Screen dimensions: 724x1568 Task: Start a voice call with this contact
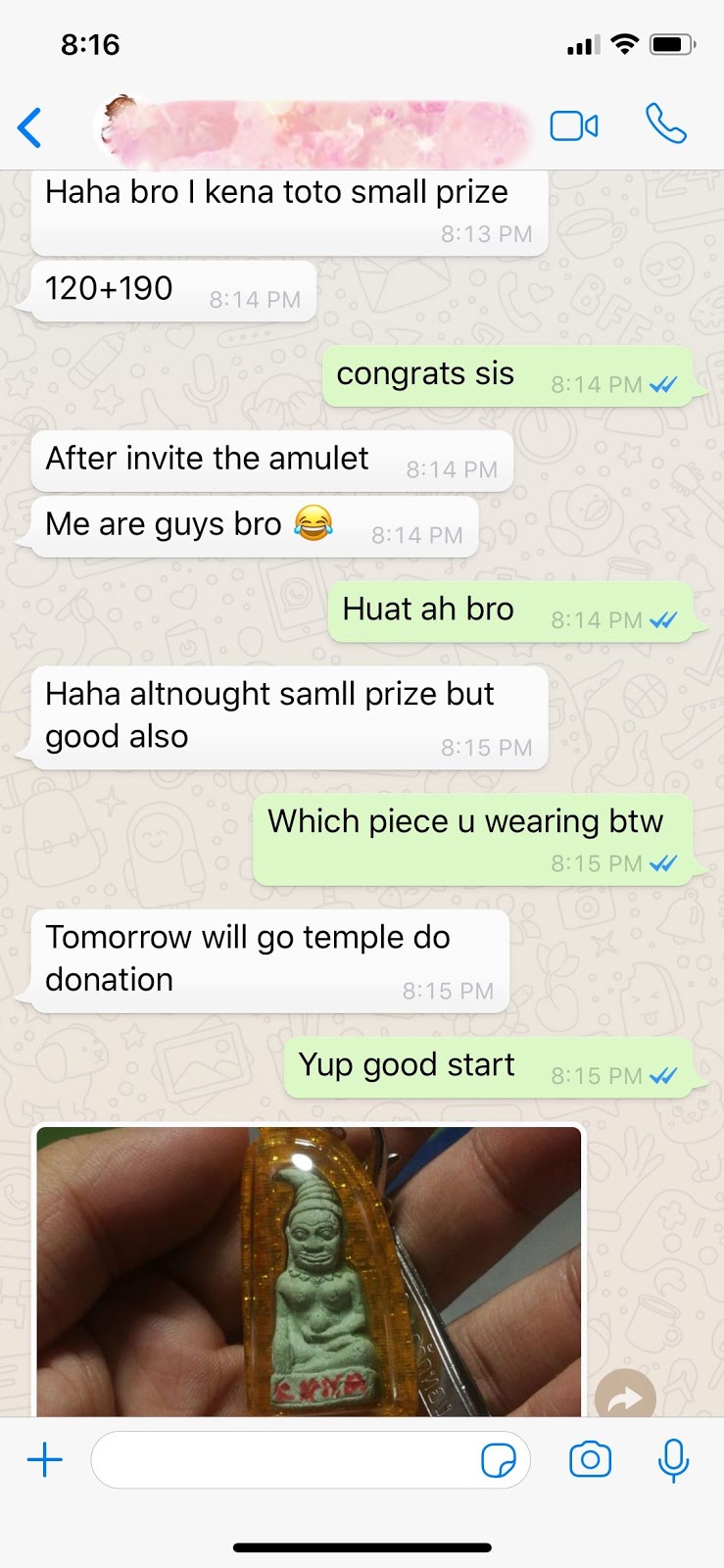point(665,124)
